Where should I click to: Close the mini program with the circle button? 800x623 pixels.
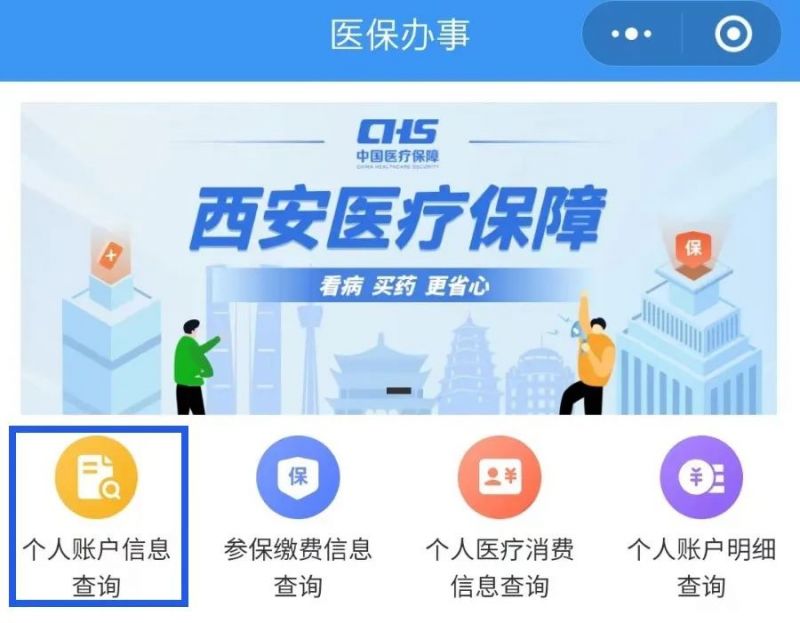tap(732, 35)
